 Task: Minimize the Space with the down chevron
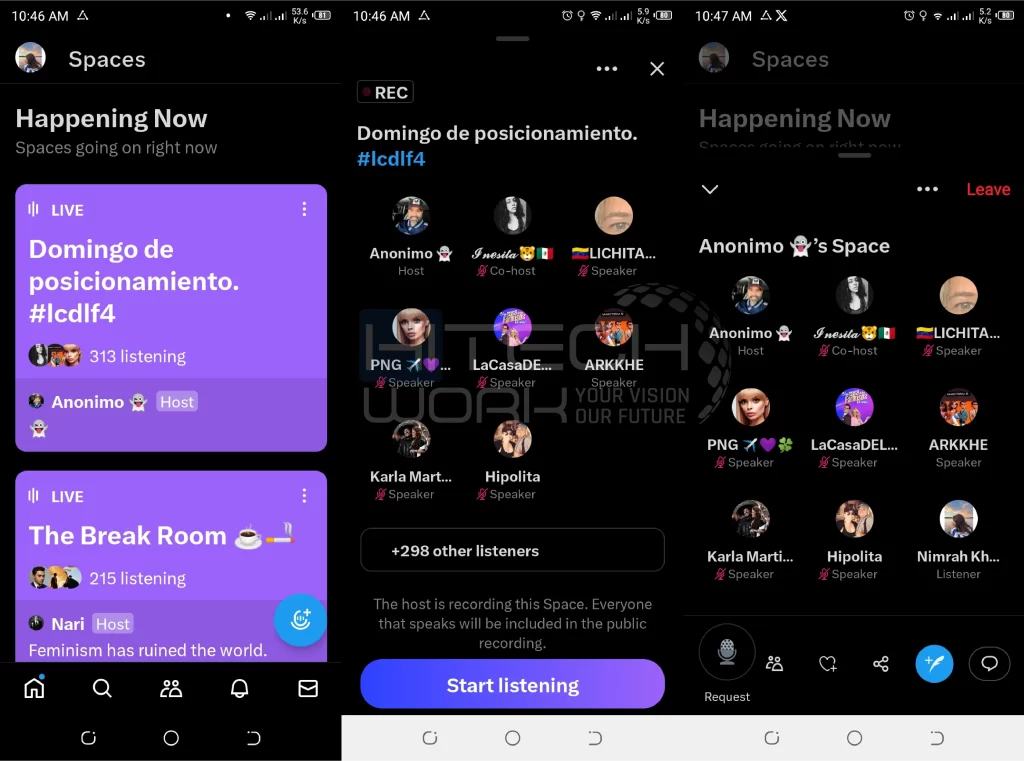[x=710, y=189]
